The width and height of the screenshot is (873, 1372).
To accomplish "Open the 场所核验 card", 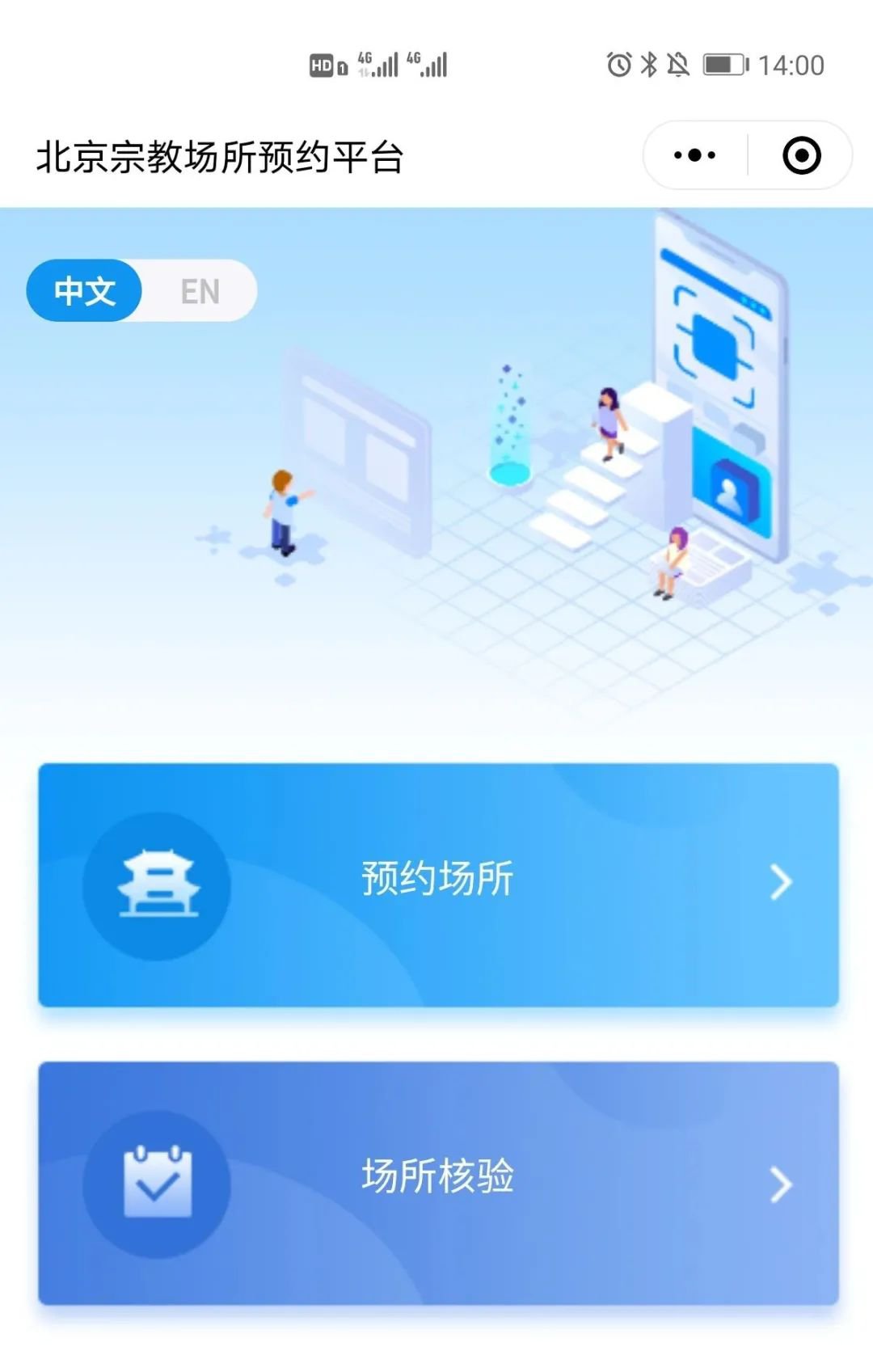I will pos(437,1182).
